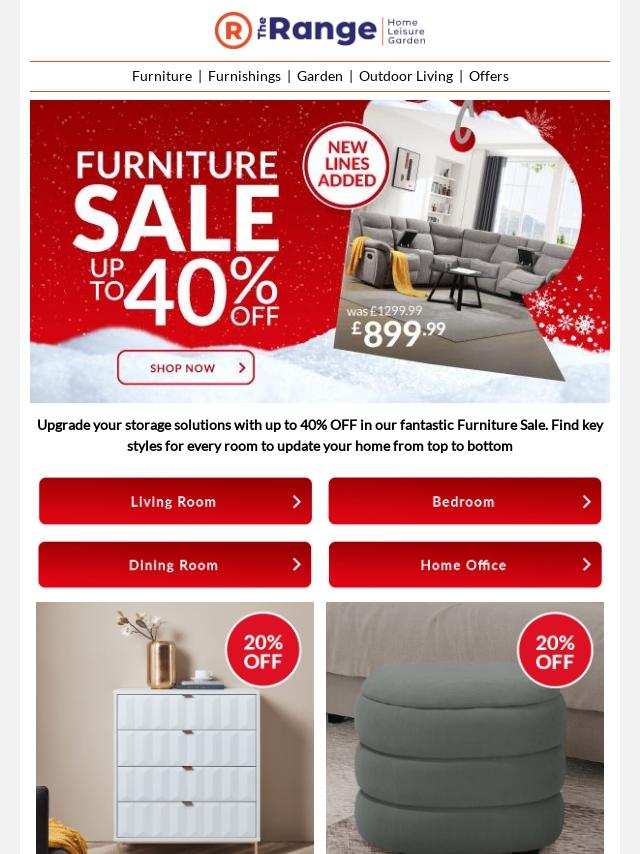
Task: Tap Shop Now on the Furniture Sale banner
Action: coord(186,368)
